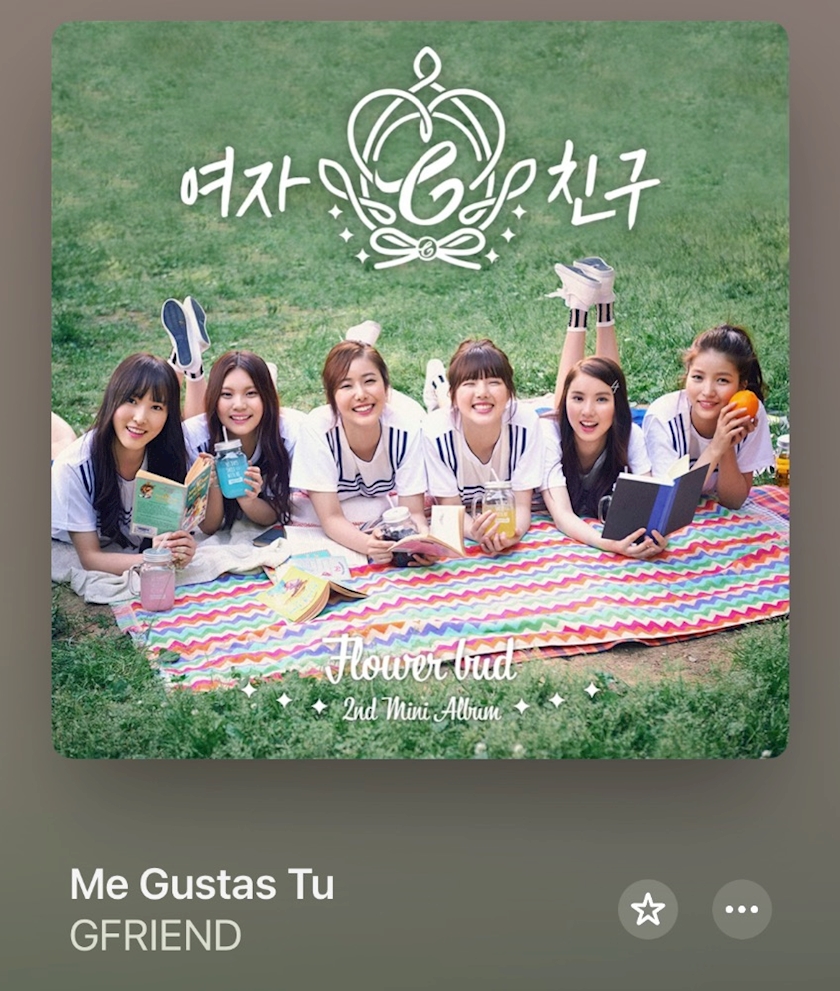Favorite the song Me Gustas Tu
Image resolution: width=840 pixels, height=991 pixels.
click(x=648, y=909)
